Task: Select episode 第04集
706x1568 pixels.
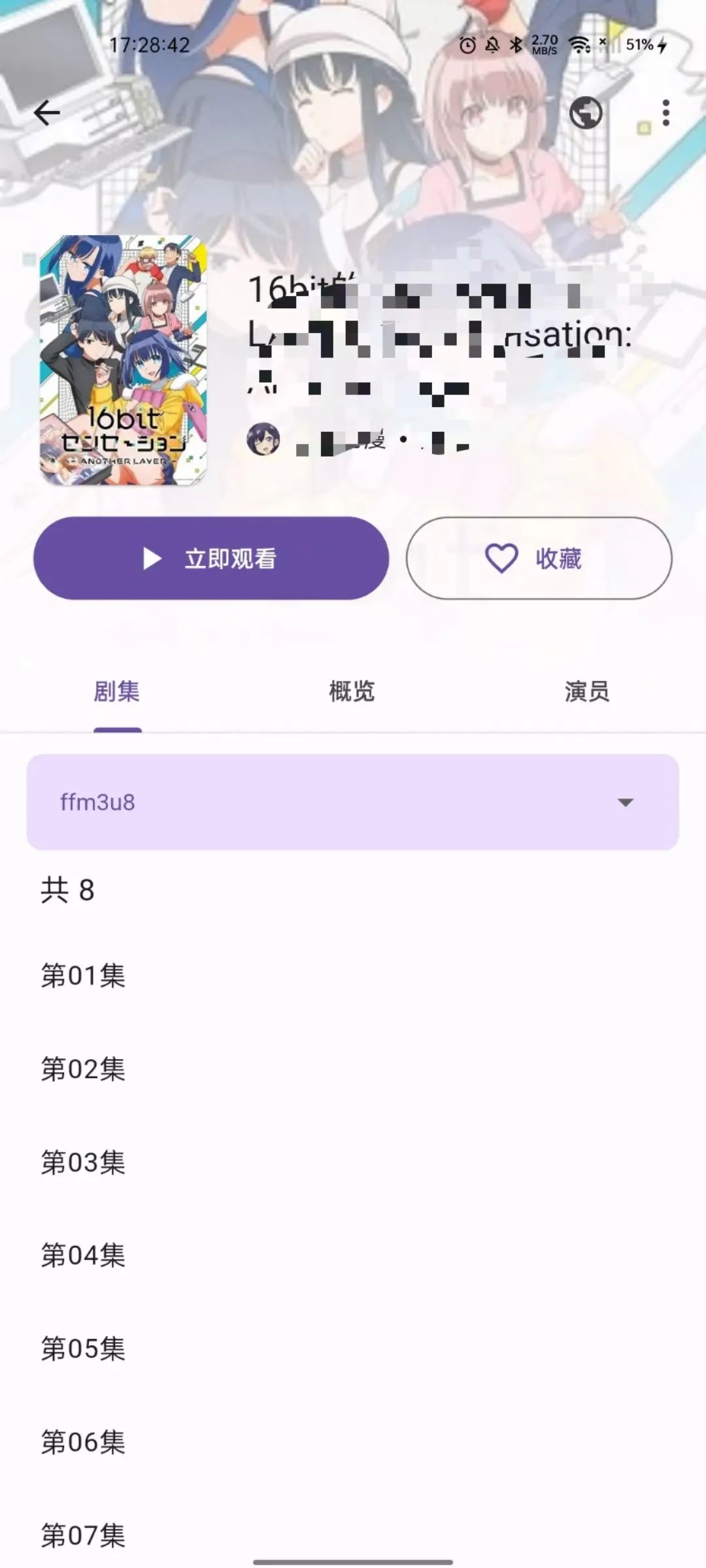Action: tap(84, 1255)
